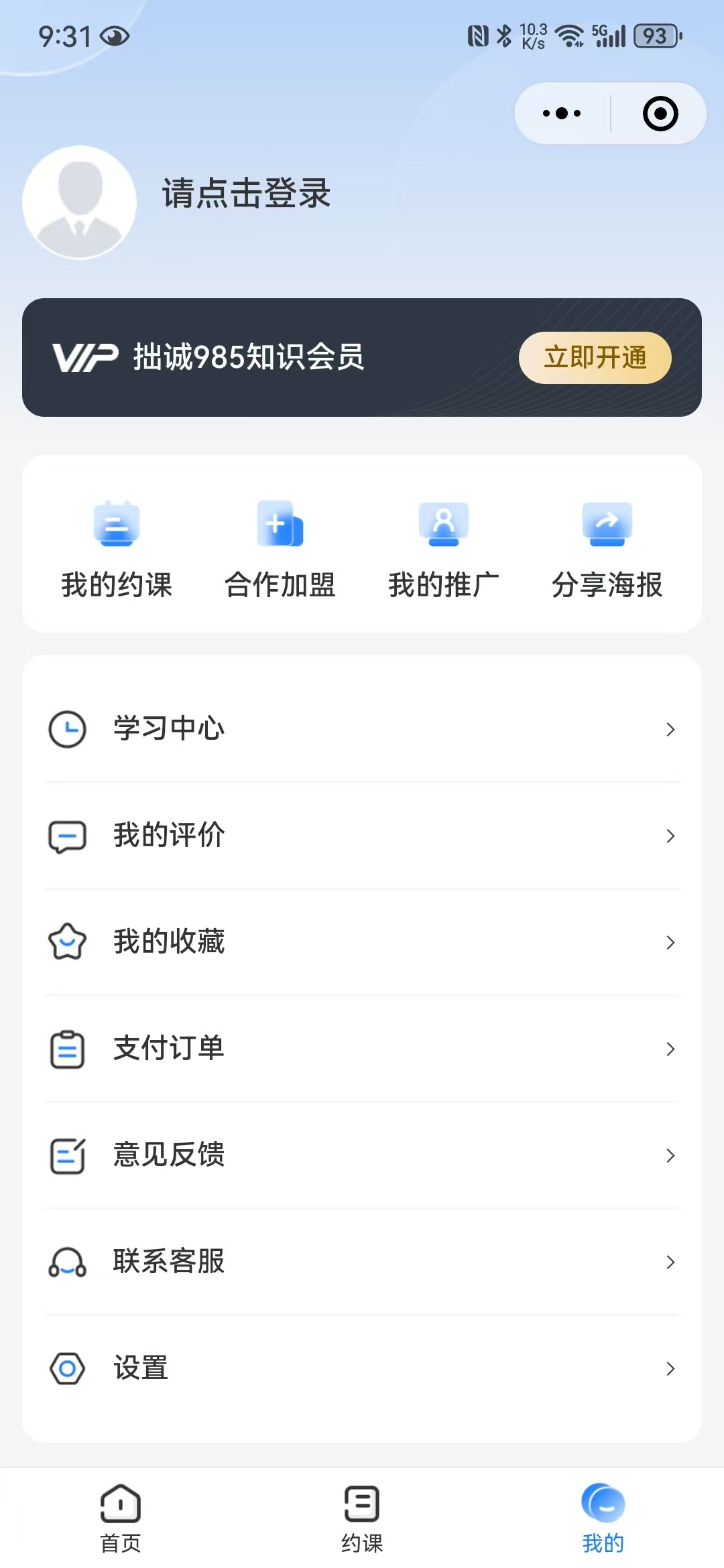Tap the default profile avatar
This screenshot has height=1568, width=724.
point(79,202)
